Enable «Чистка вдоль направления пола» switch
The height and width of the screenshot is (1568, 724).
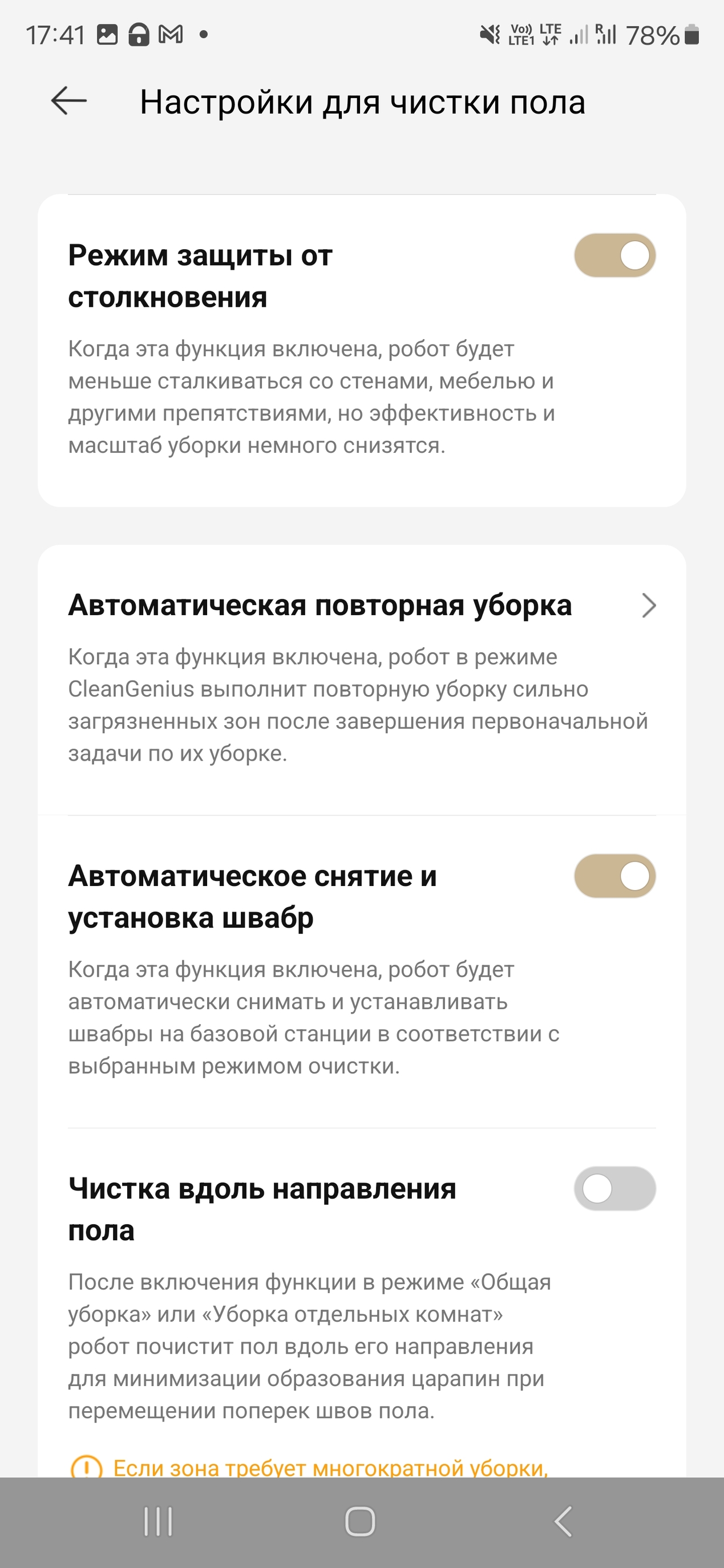coord(614,1189)
